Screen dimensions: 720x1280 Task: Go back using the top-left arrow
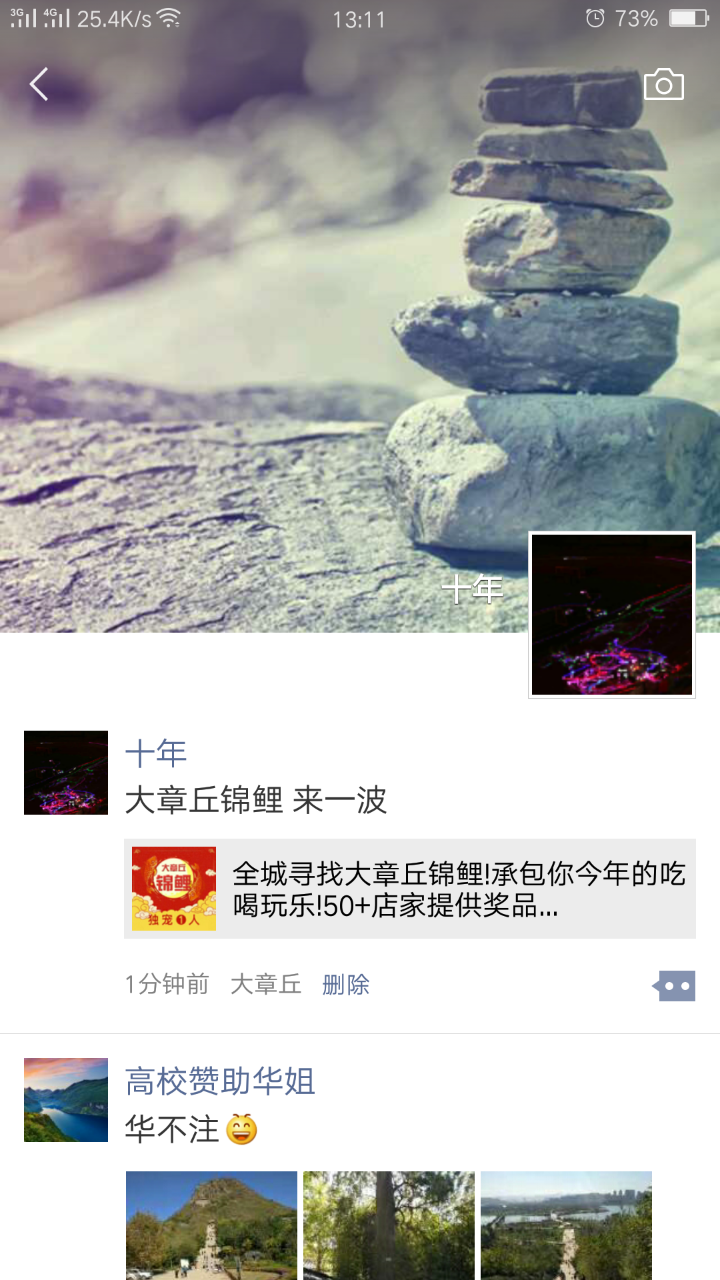click(39, 85)
